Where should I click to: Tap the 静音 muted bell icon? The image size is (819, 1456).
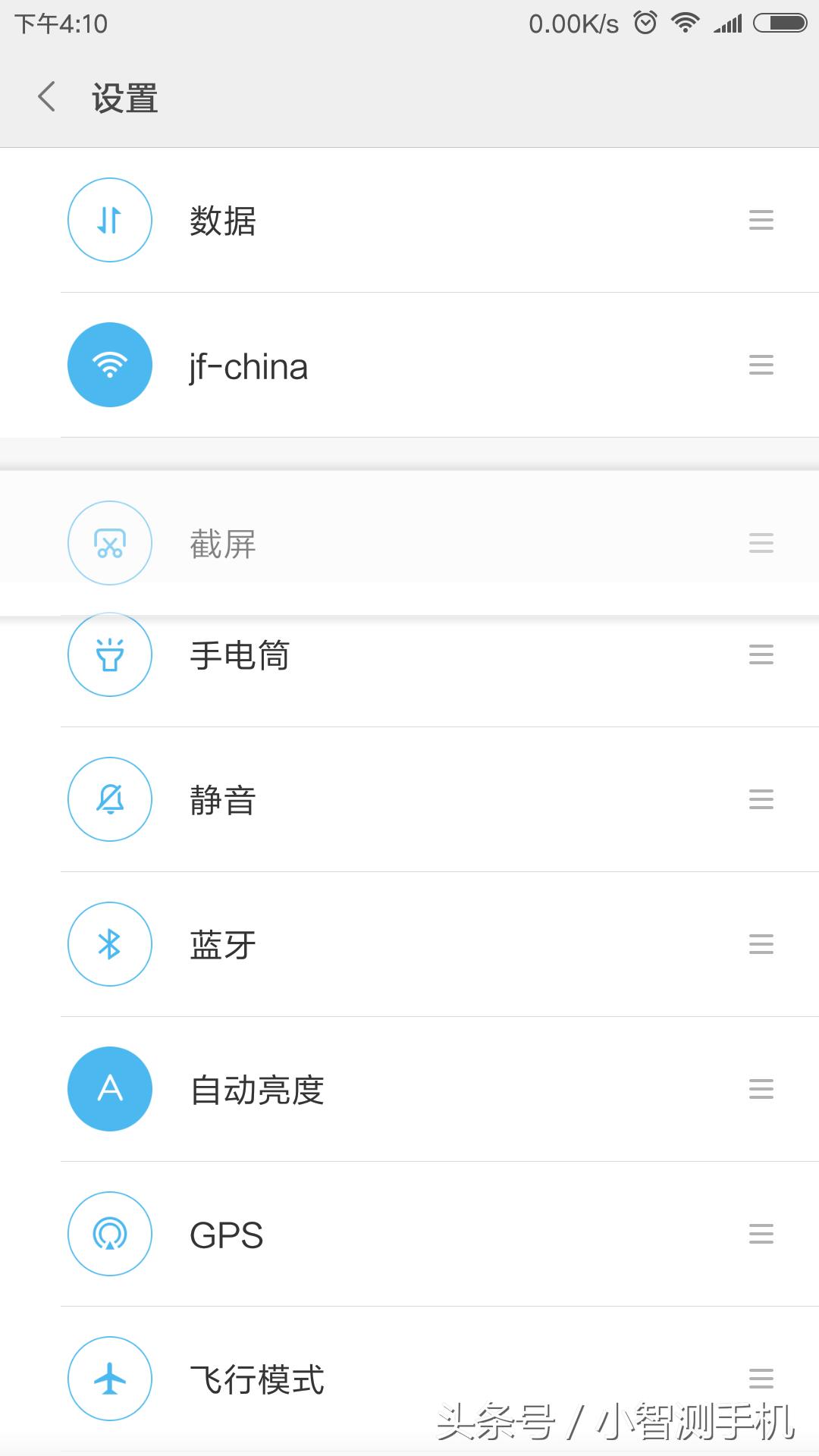pos(109,799)
